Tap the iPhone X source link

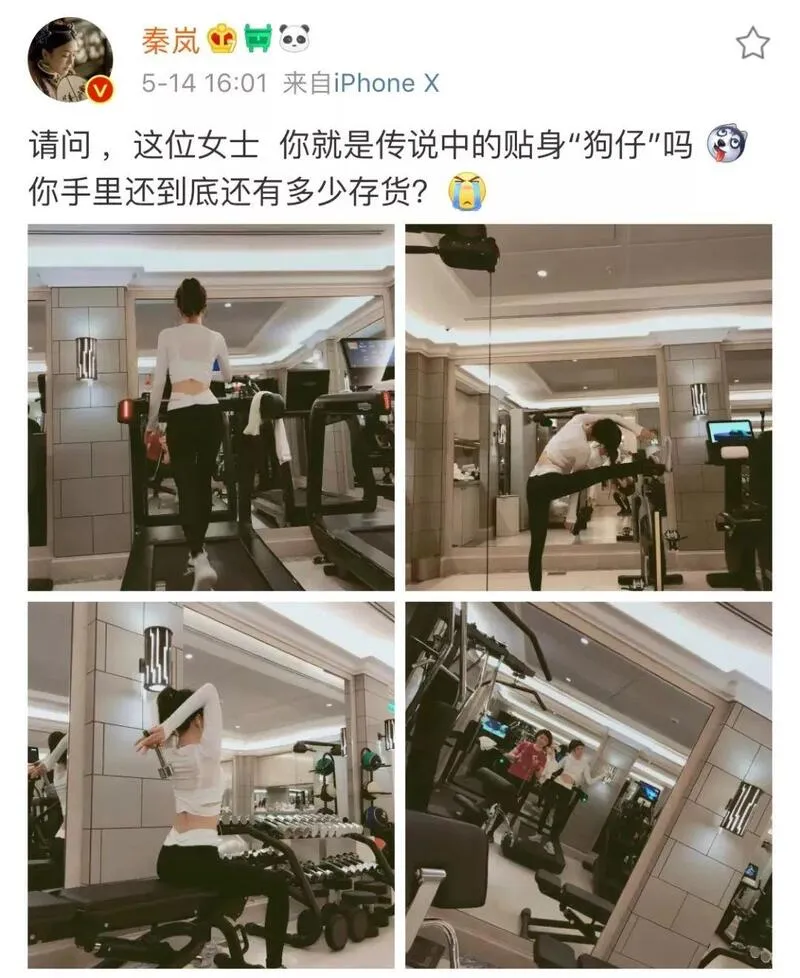point(386,82)
